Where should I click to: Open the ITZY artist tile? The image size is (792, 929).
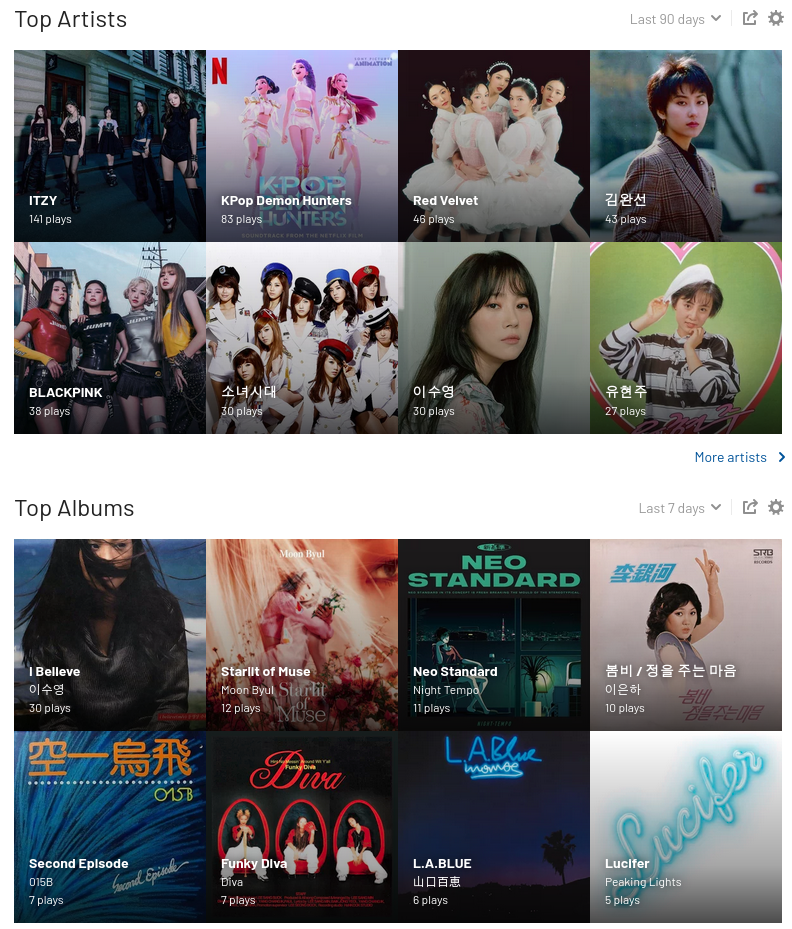point(110,146)
